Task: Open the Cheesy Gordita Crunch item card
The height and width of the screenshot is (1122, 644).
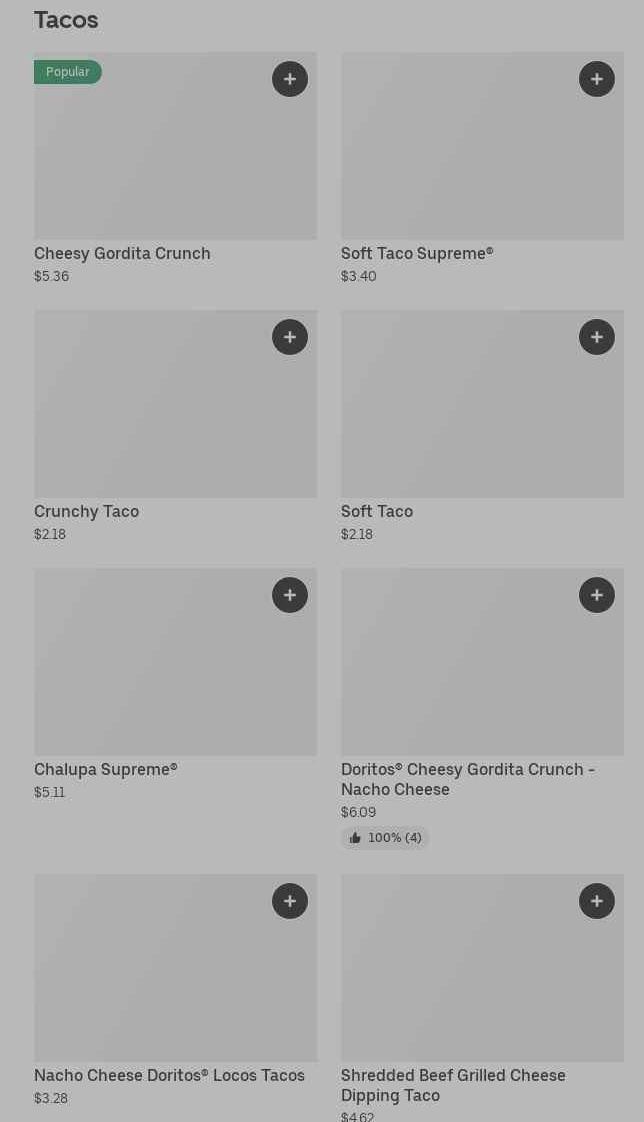Action: point(175,168)
